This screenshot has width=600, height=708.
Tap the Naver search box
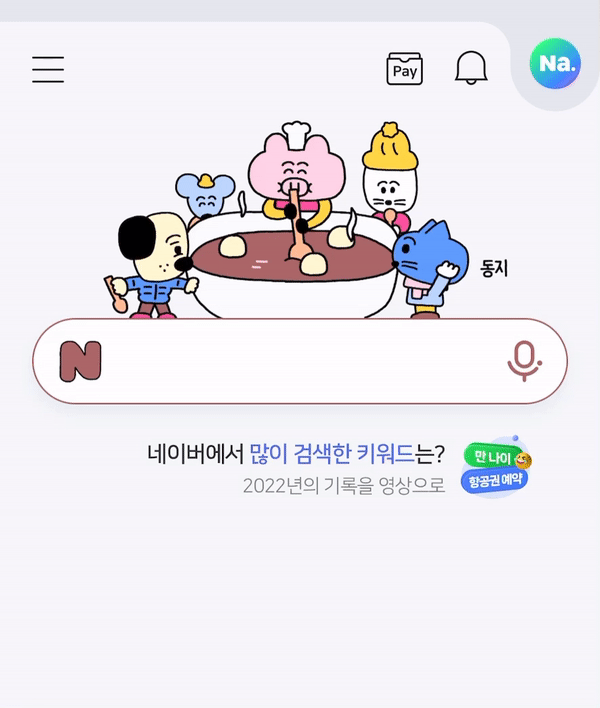300,361
